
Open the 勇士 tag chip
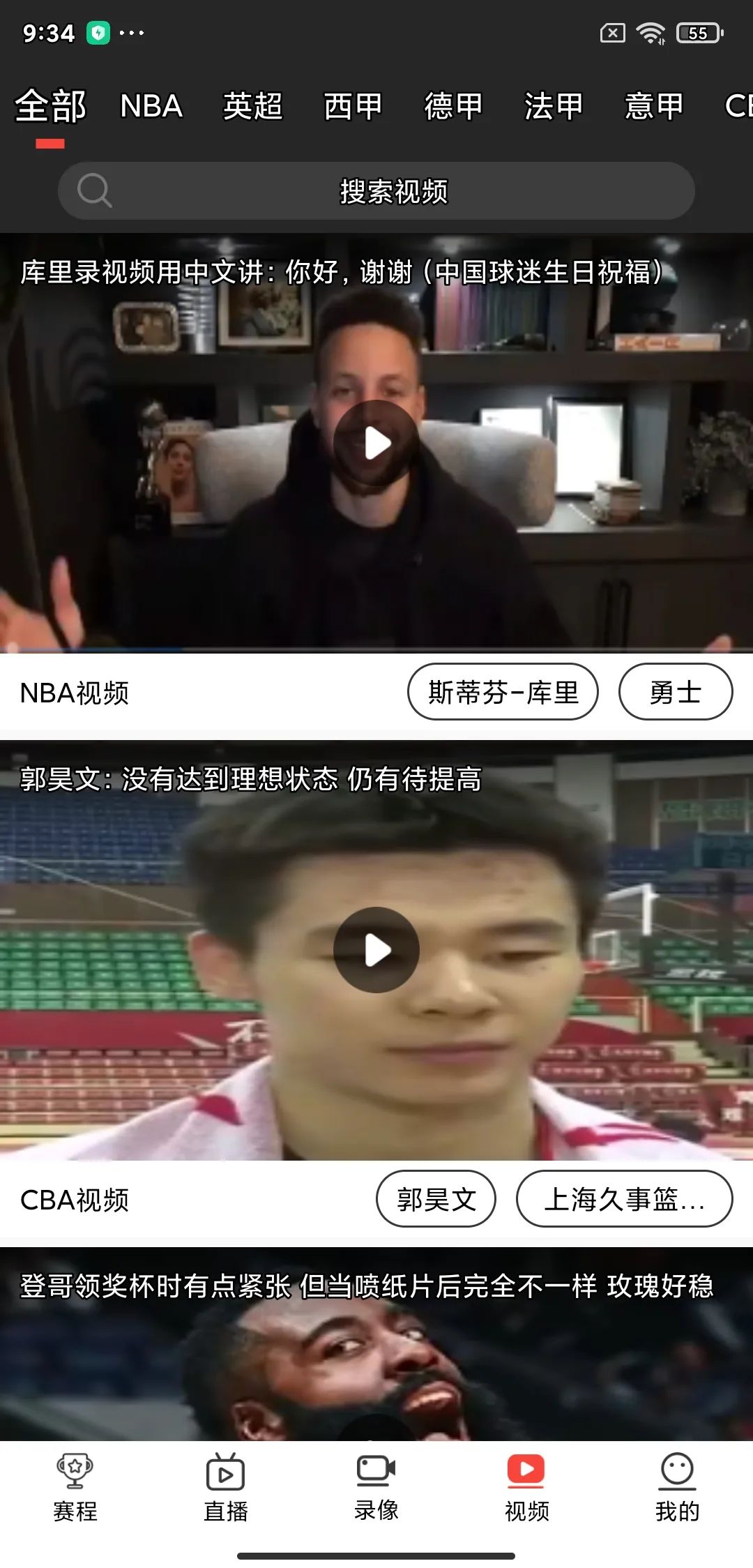pyautogui.click(x=675, y=692)
